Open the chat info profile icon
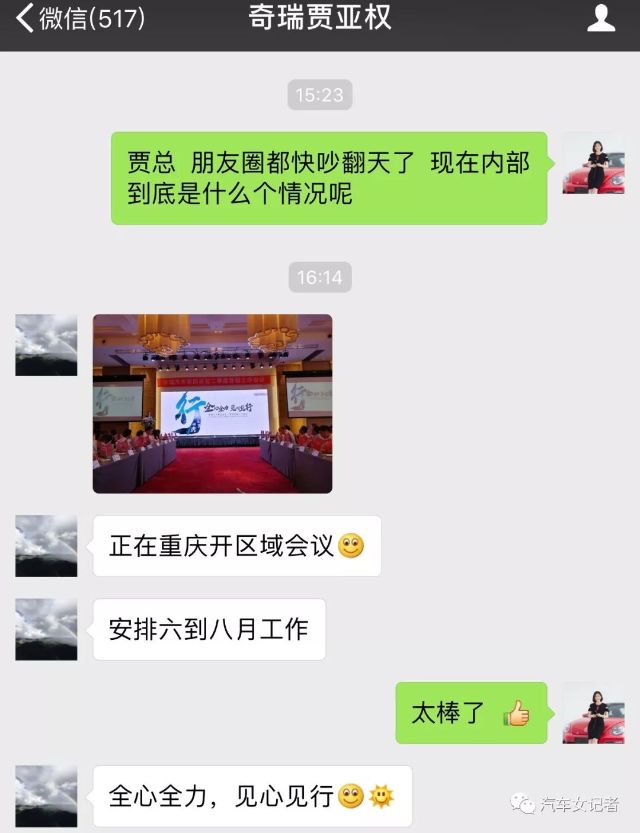640x833 pixels. click(600, 19)
